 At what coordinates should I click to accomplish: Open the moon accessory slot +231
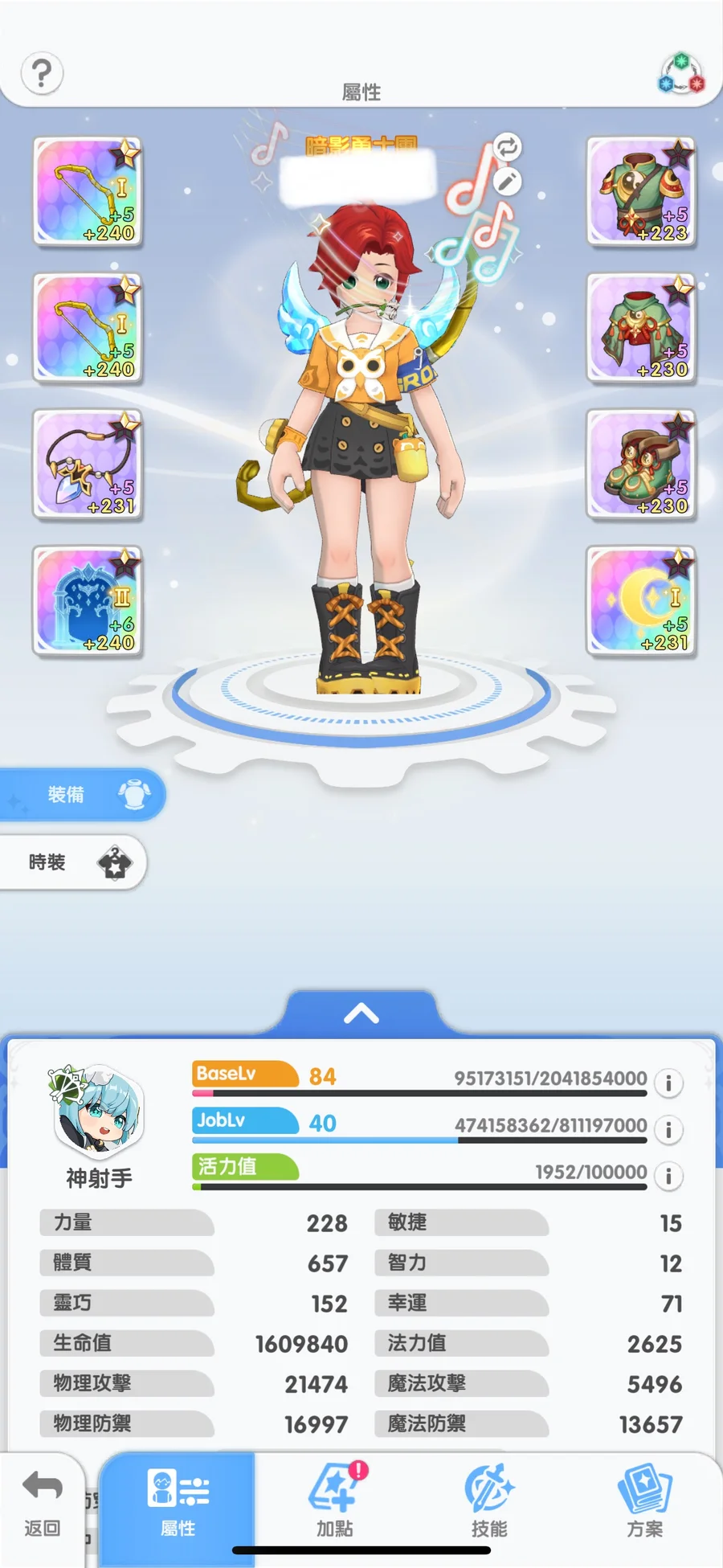coord(640,600)
